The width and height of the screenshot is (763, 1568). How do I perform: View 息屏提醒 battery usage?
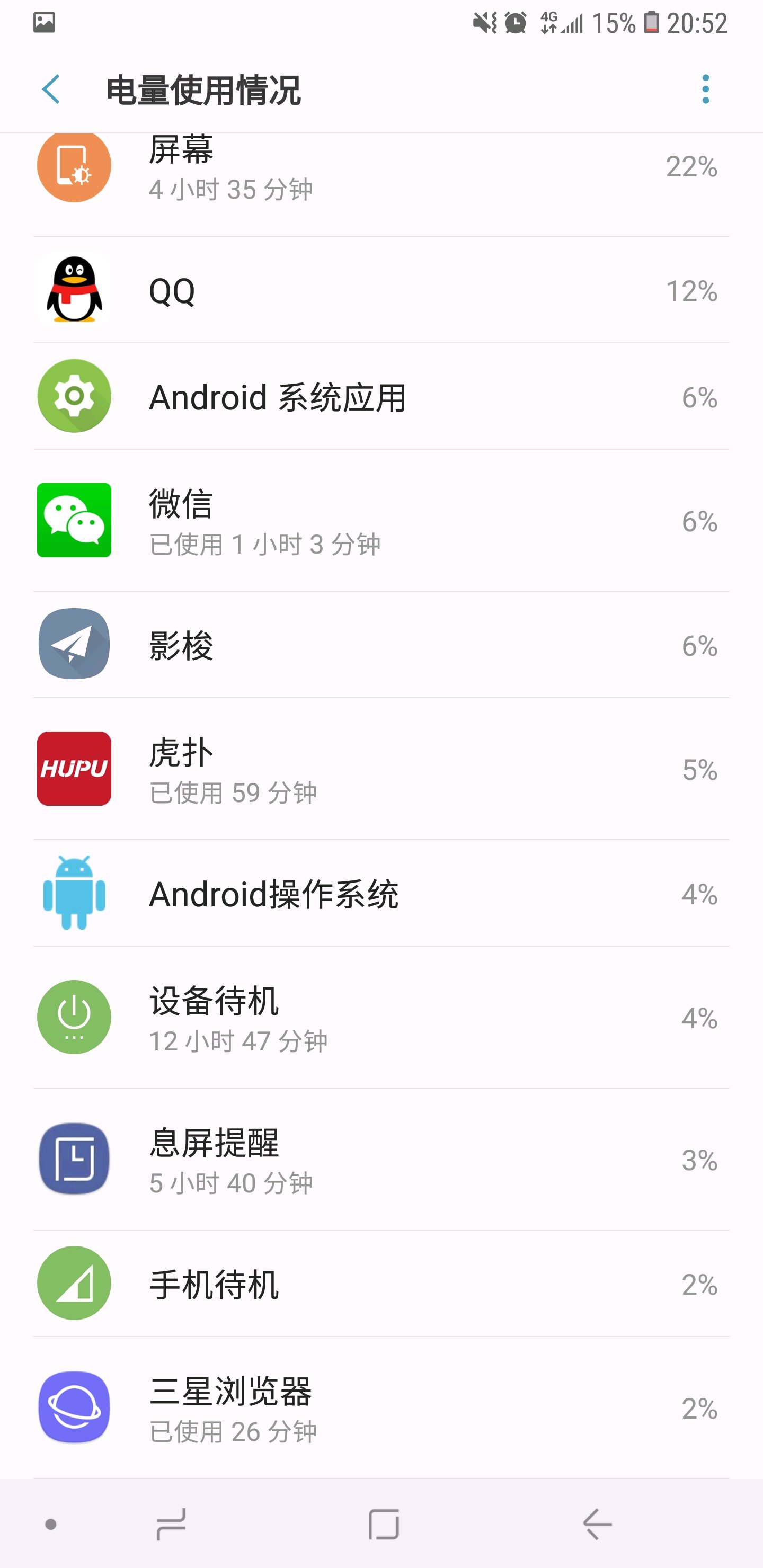pyautogui.click(x=381, y=1159)
